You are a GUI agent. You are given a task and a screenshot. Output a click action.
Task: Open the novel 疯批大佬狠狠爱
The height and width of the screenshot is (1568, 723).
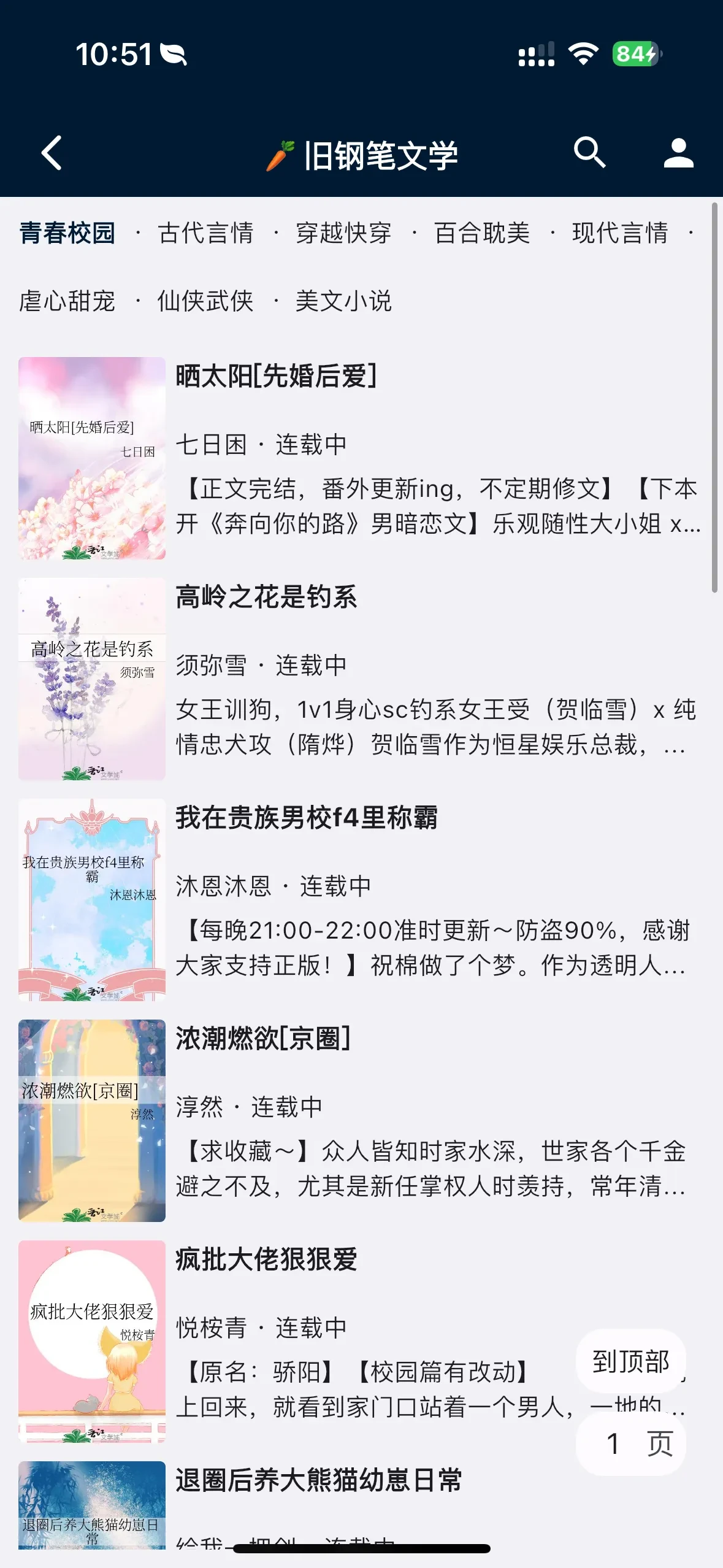point(266,1260)
